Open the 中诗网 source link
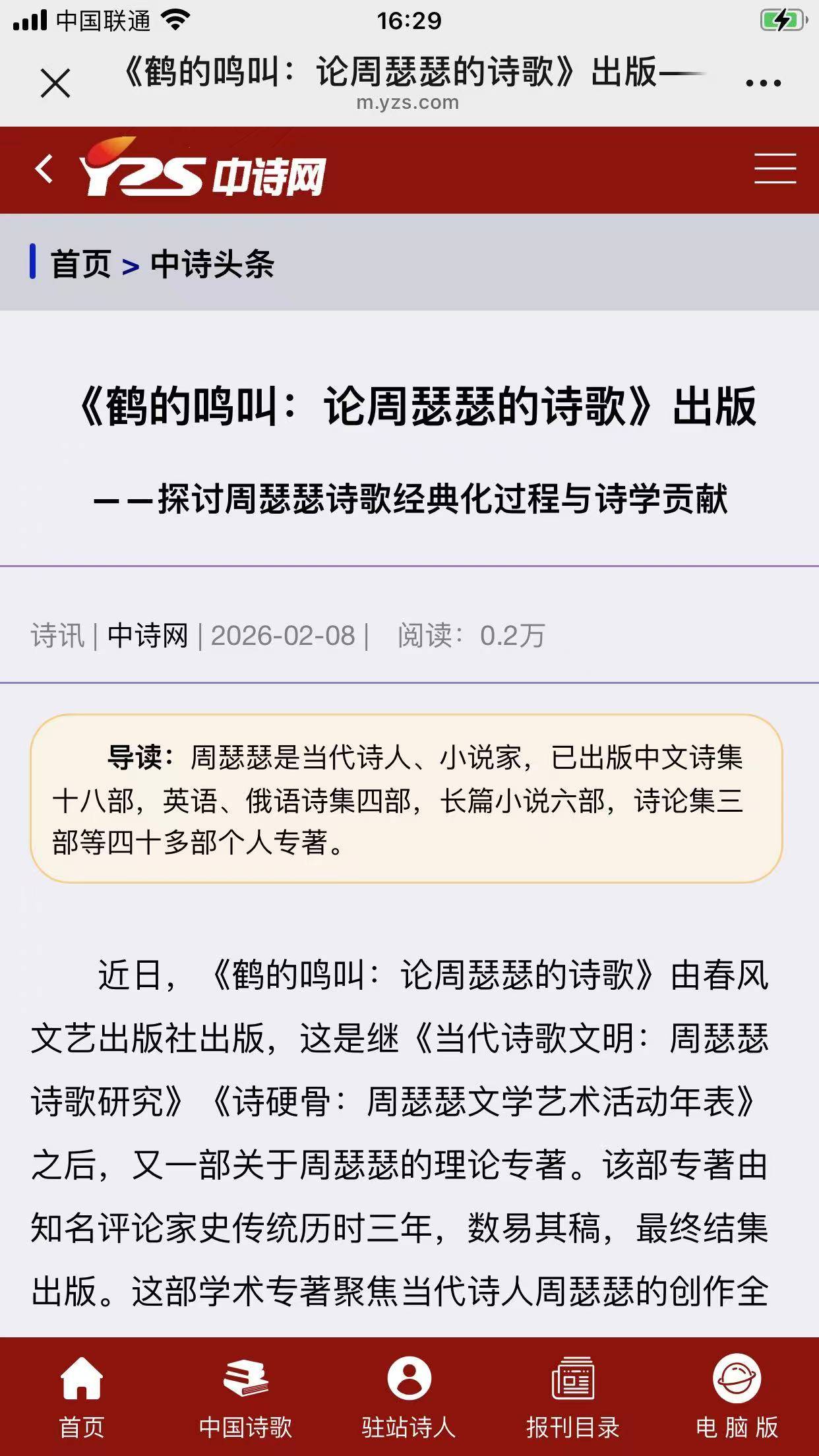819x1456 pixels. point(148,636)
